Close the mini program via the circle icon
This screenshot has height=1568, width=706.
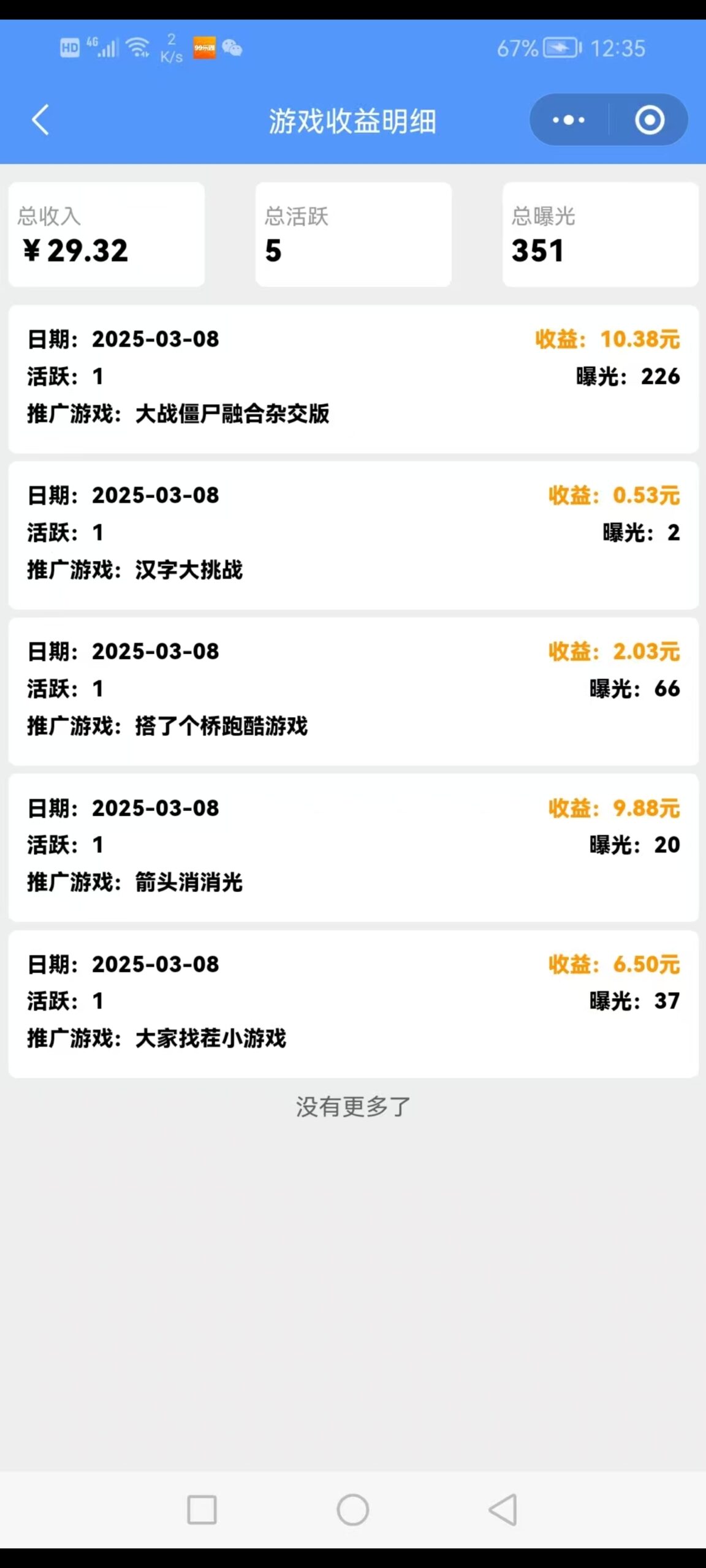click(x=650, y=120)
